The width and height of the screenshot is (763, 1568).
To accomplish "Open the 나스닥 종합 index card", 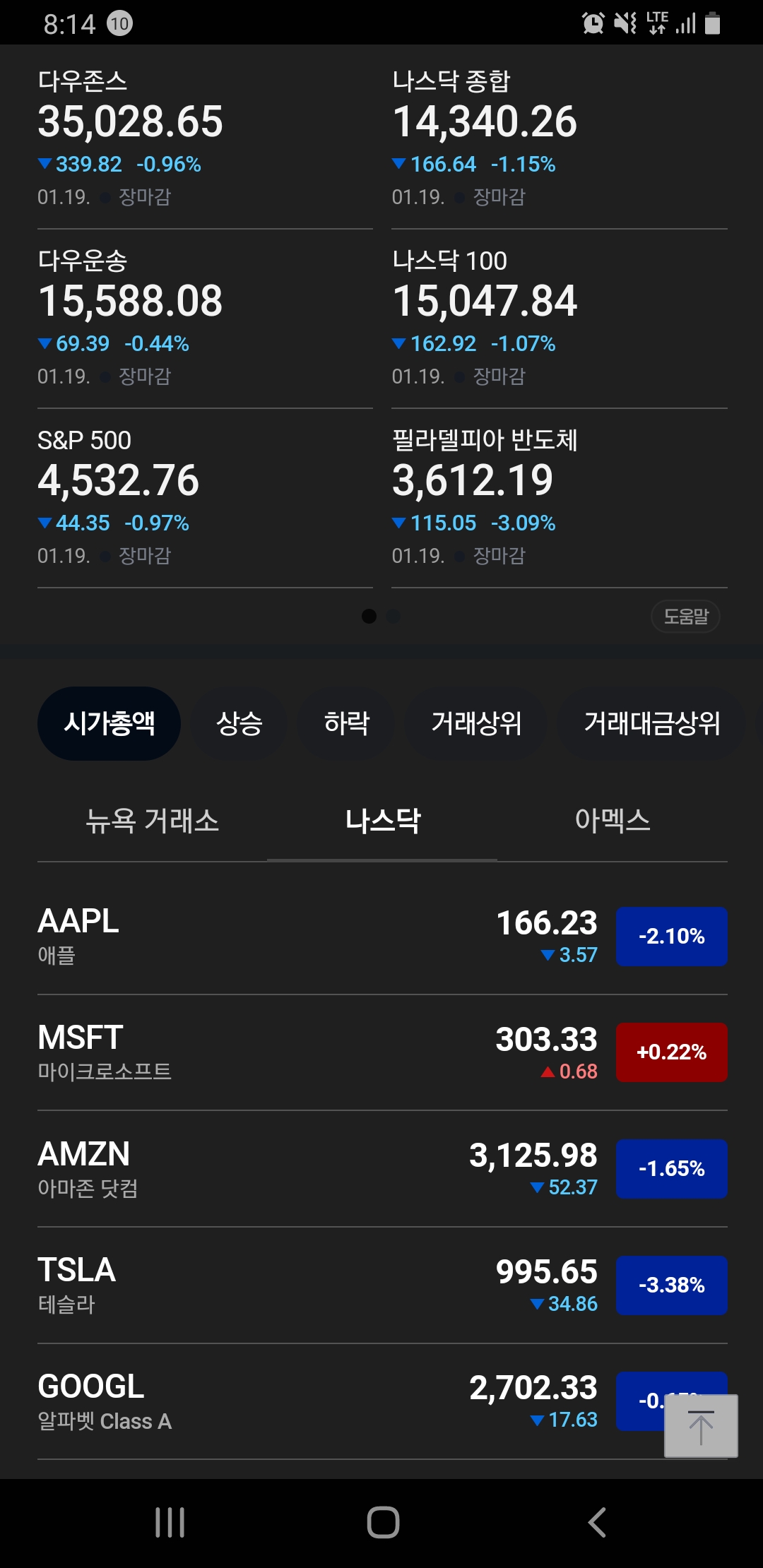I will pyautogui.click(x=560, y=139).
